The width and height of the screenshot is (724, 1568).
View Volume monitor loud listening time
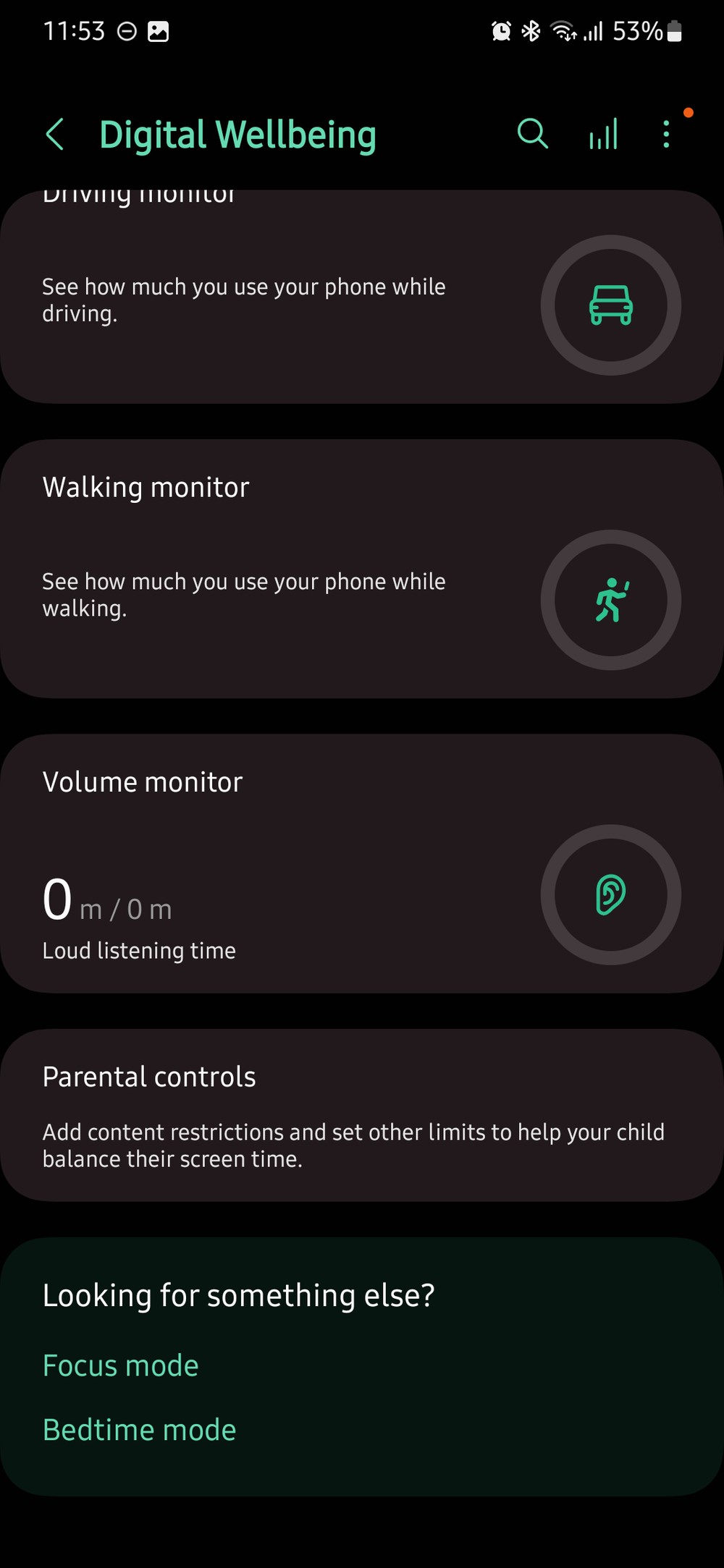coord(362,864)
